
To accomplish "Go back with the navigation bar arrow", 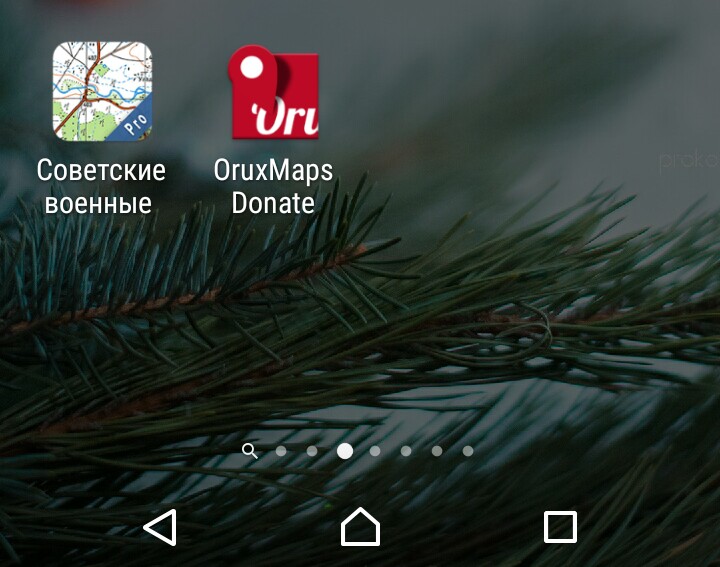I will click(161, 527).
